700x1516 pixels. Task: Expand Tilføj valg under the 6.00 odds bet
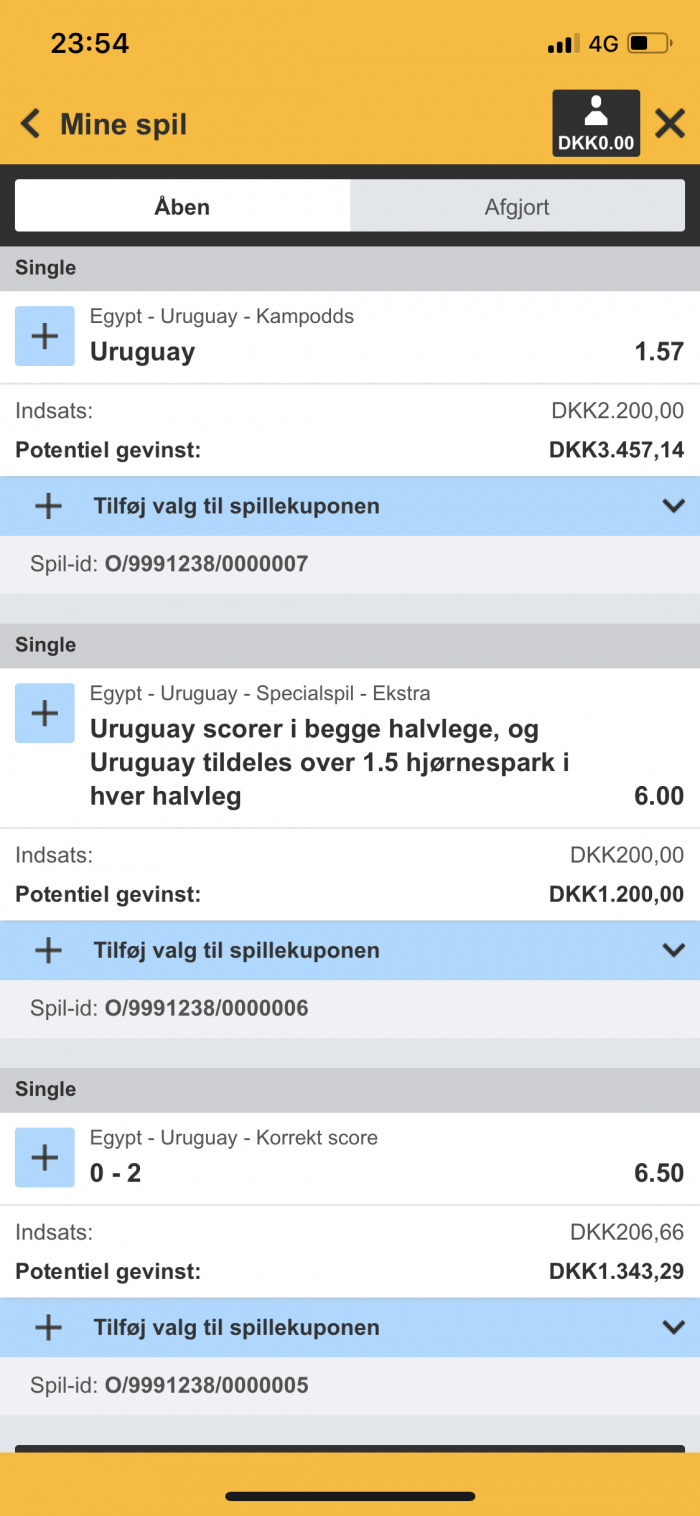click(350, 950)
